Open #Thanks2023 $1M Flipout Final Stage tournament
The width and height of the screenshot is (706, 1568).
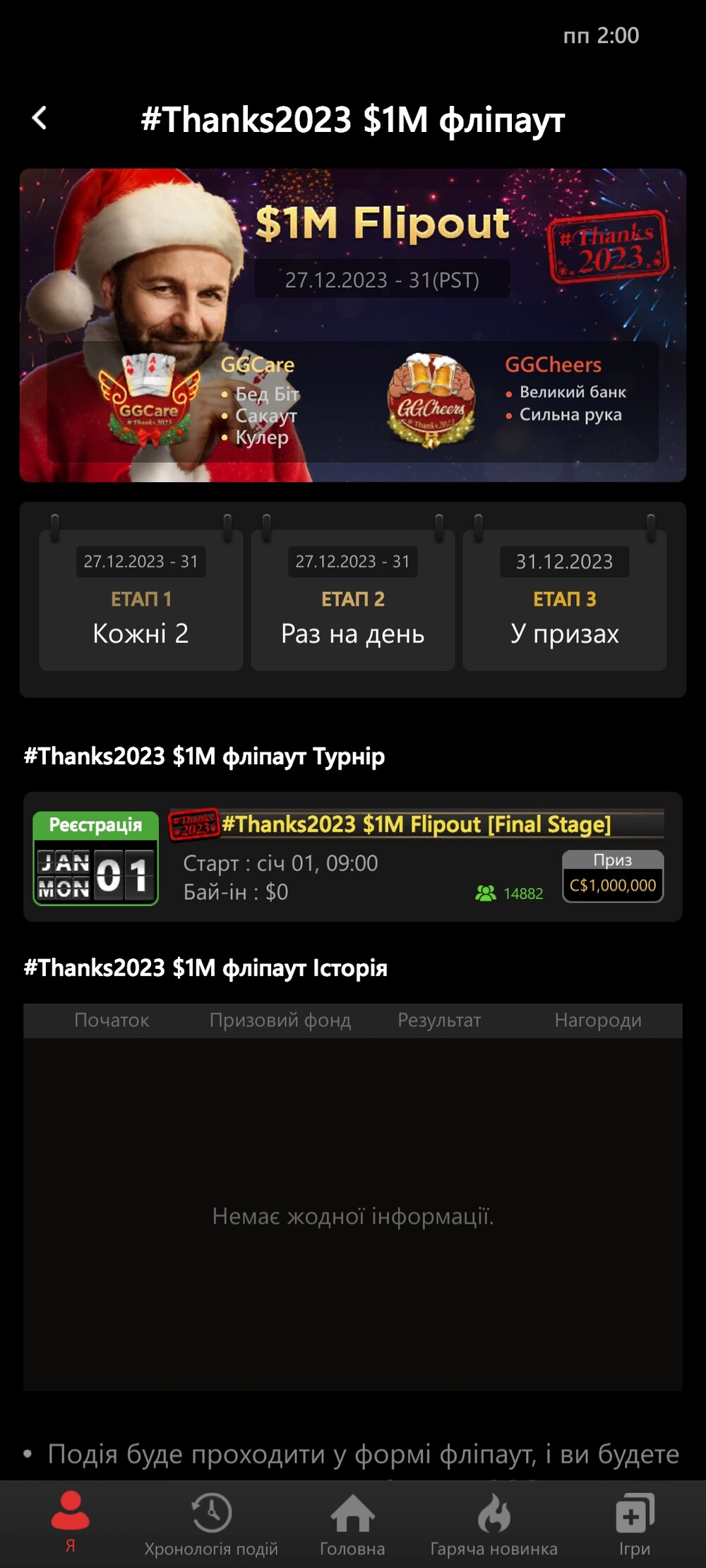pyautogui.click(x=353, y=857)
